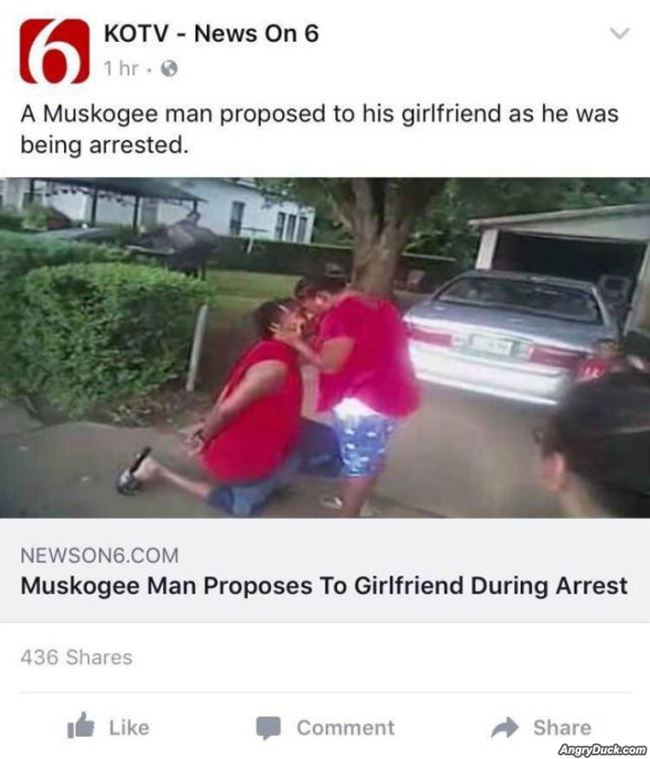650x759 pixels.
Task: Open KOTV - News On 6 profile picture
Action: (54, 51)
